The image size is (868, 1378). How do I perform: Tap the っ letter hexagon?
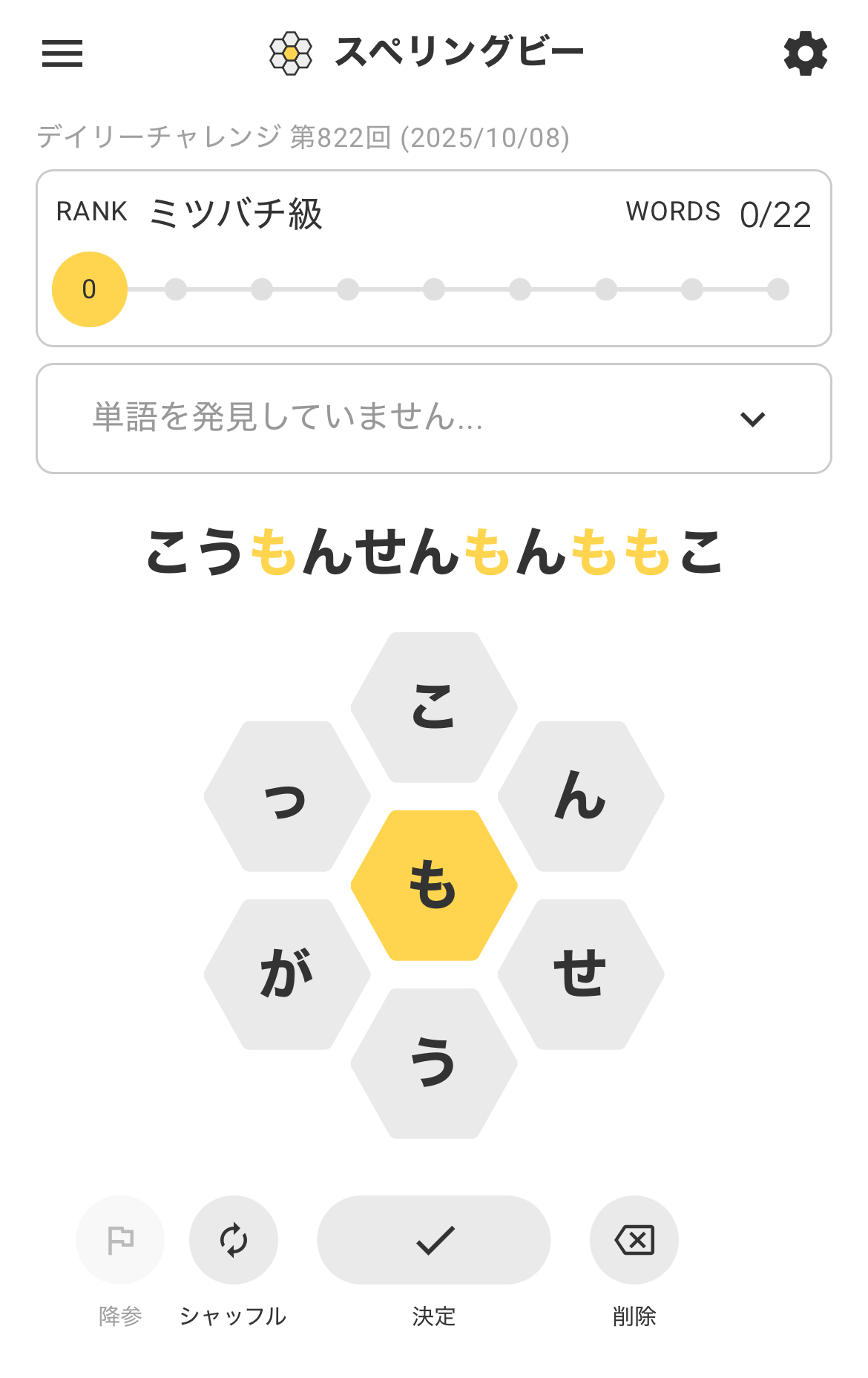(287, 796)
